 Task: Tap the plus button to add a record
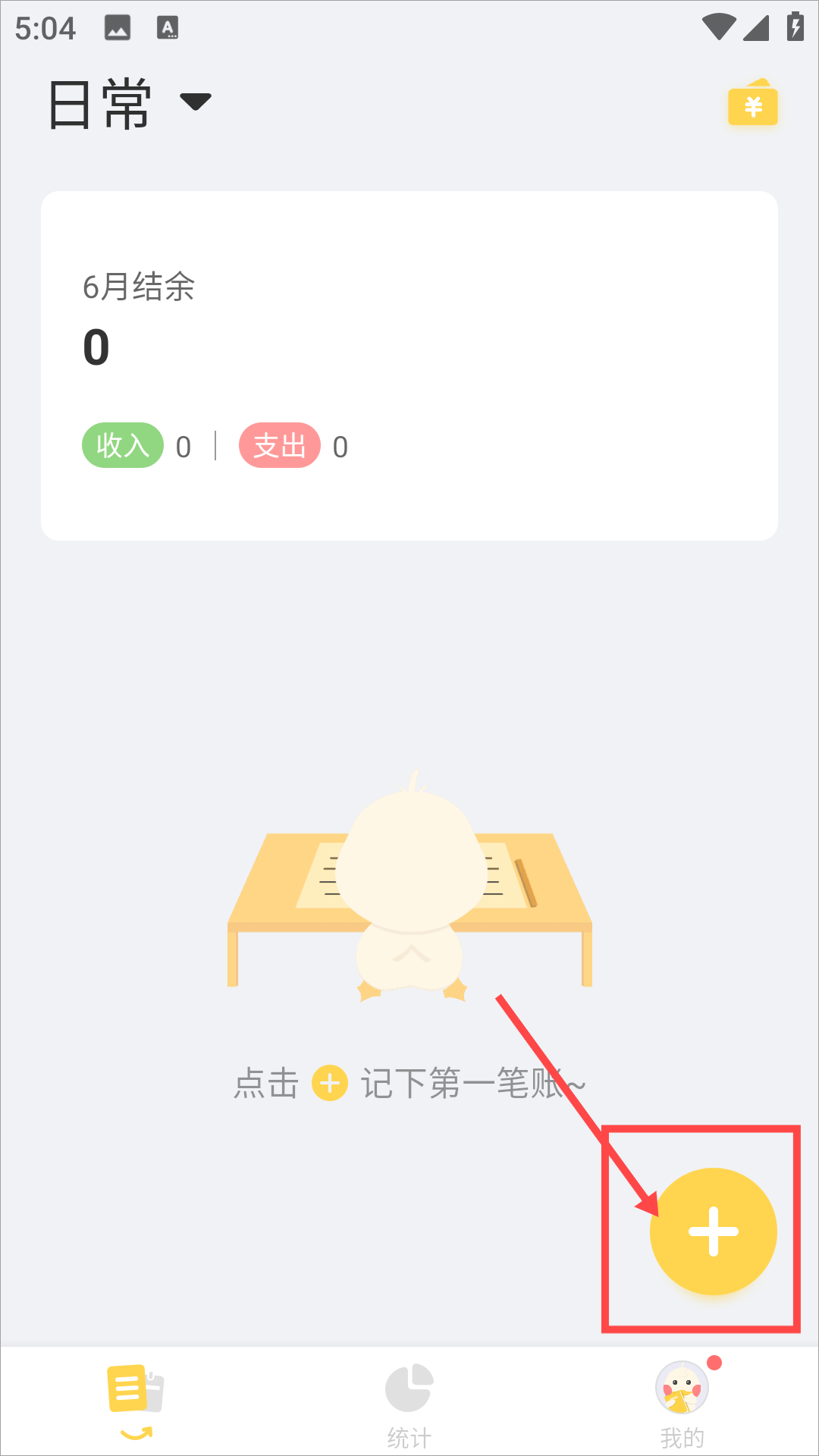(x=714, y=1232)
